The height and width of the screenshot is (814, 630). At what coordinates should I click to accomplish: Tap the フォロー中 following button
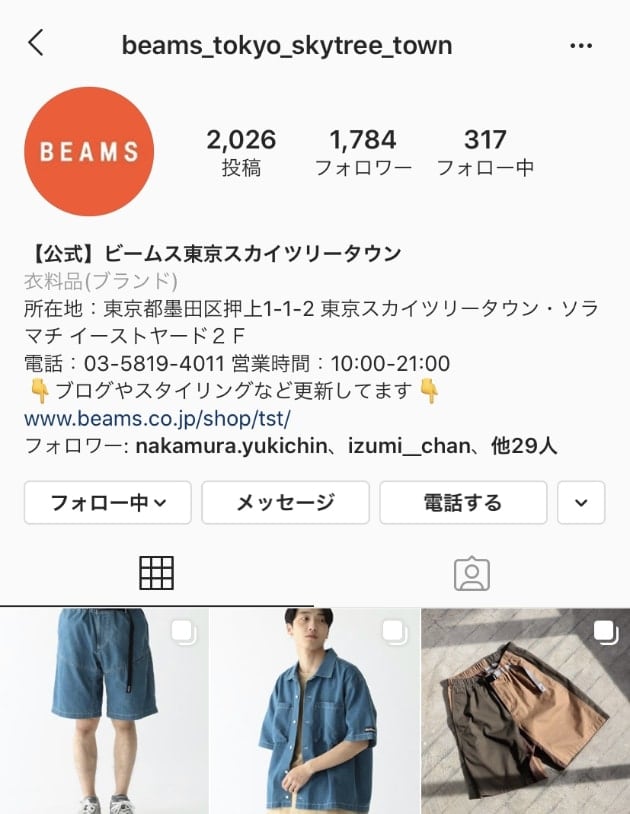click(107, 503)
